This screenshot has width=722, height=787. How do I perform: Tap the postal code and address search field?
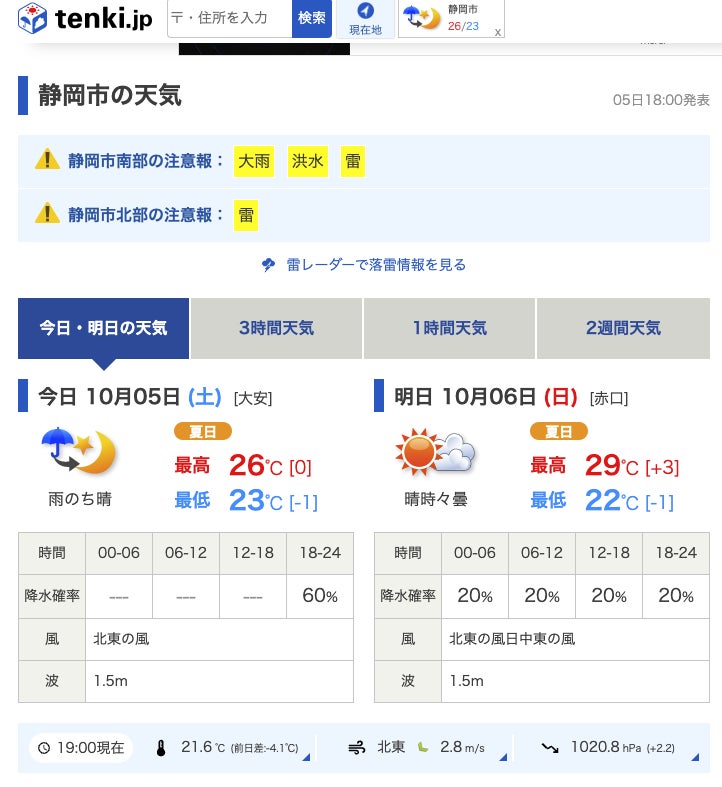pyautogui.click(x=230, y=18)
